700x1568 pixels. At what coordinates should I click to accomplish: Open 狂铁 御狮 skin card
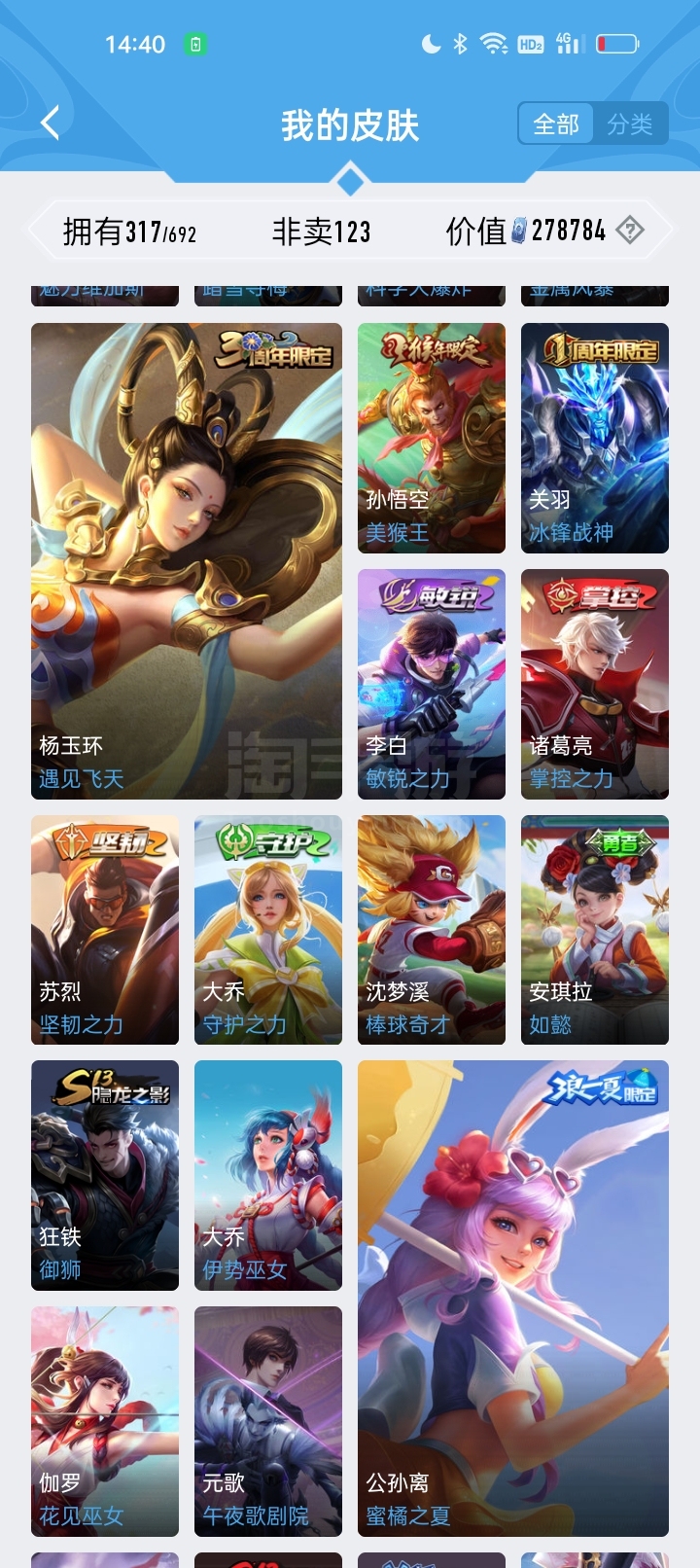[x=105, y=1175]
